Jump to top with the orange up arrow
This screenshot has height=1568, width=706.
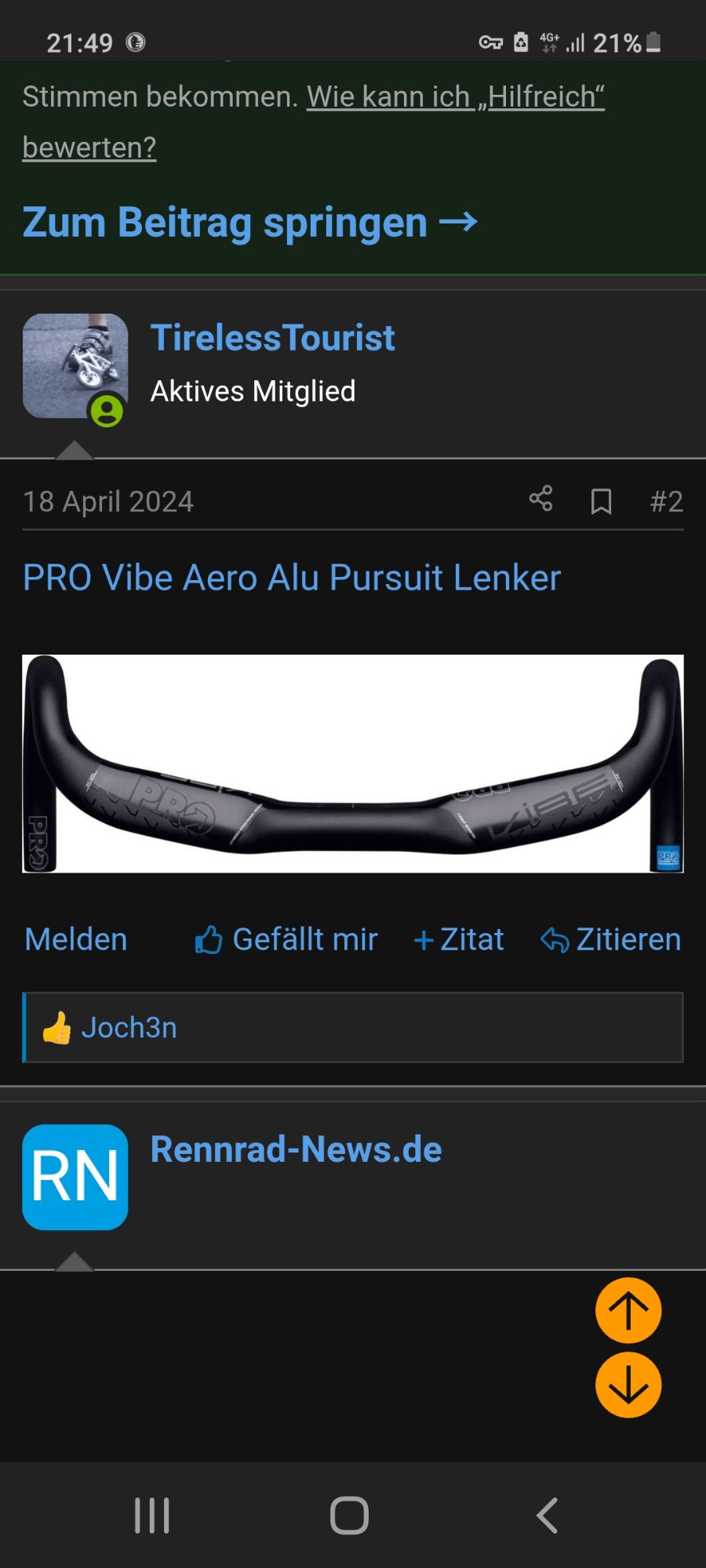tap(628, 1310)
